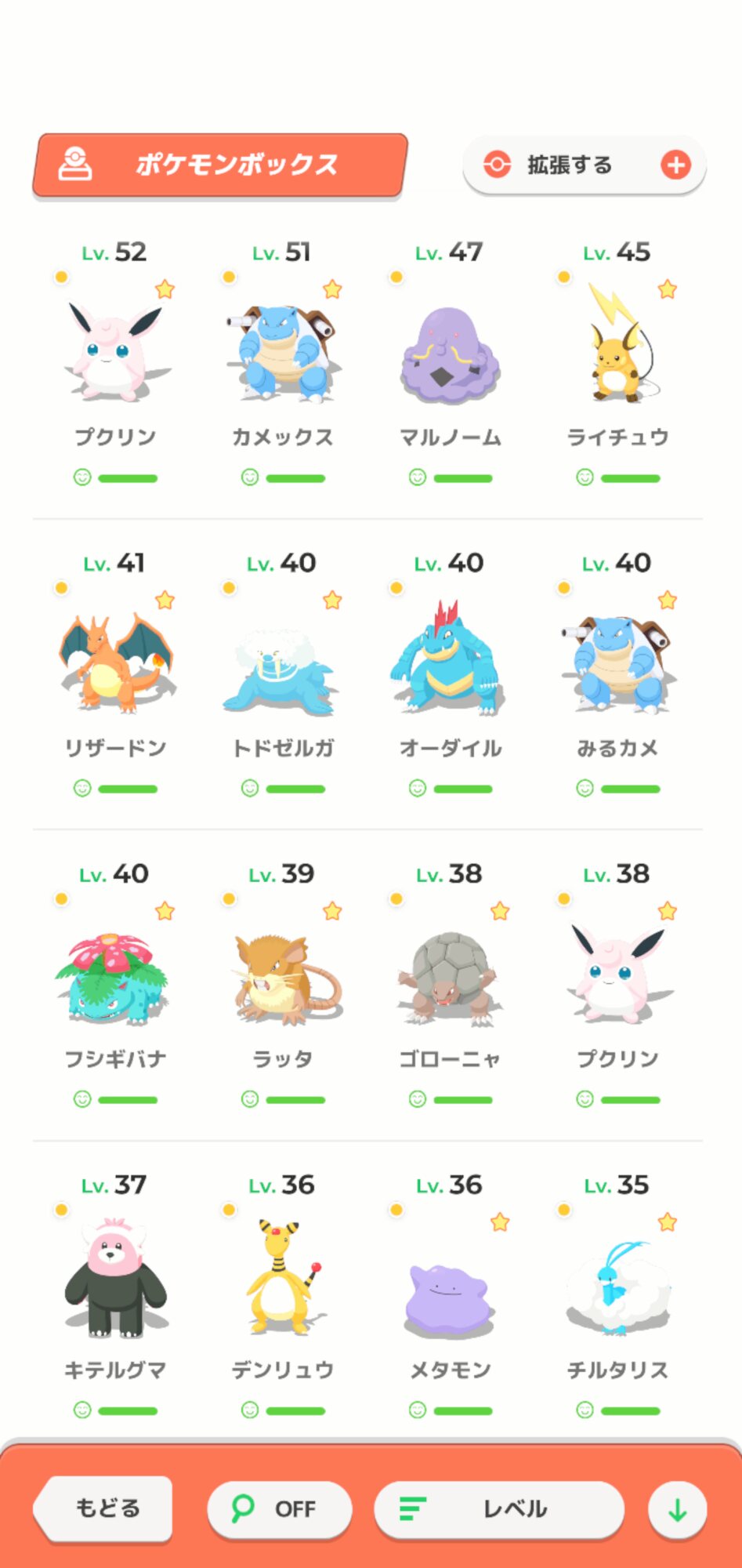Select マルノーム from the box

coord(451,363)
